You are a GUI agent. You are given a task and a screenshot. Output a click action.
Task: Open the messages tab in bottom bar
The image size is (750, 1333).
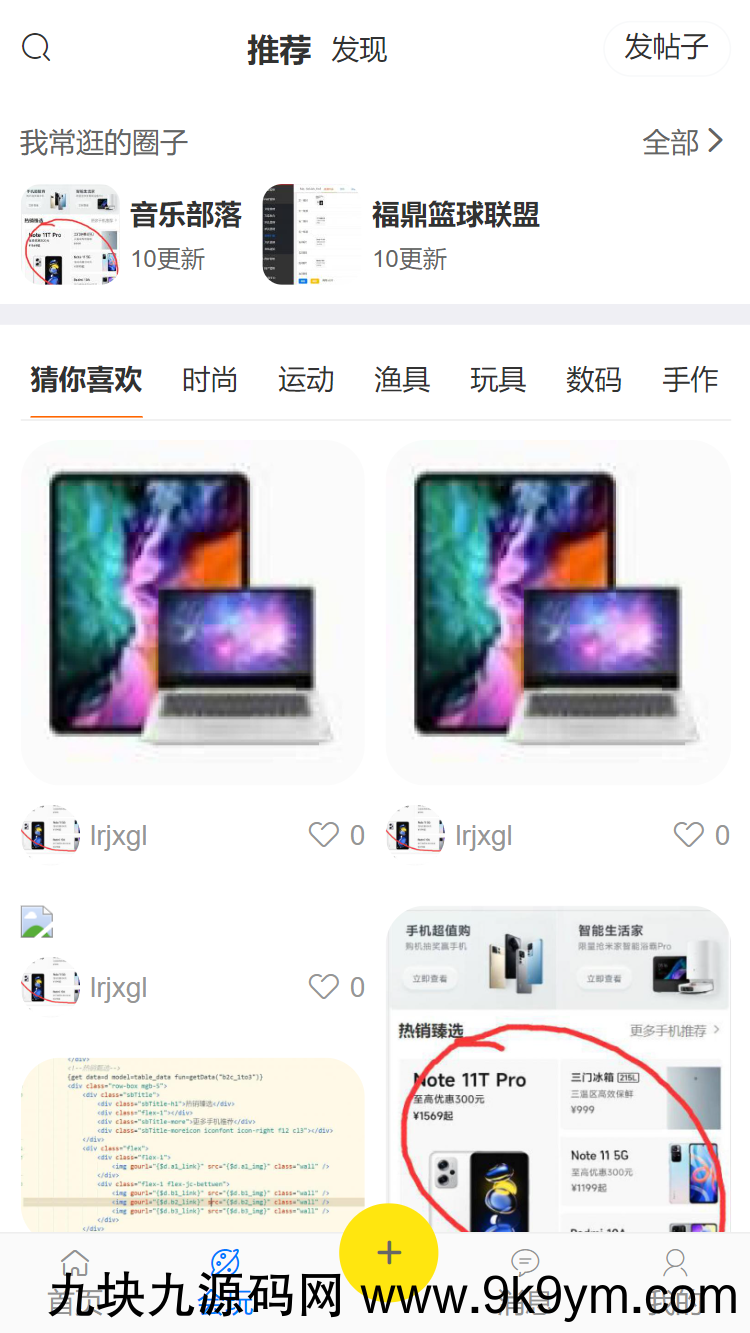[x=525, y=1275]
